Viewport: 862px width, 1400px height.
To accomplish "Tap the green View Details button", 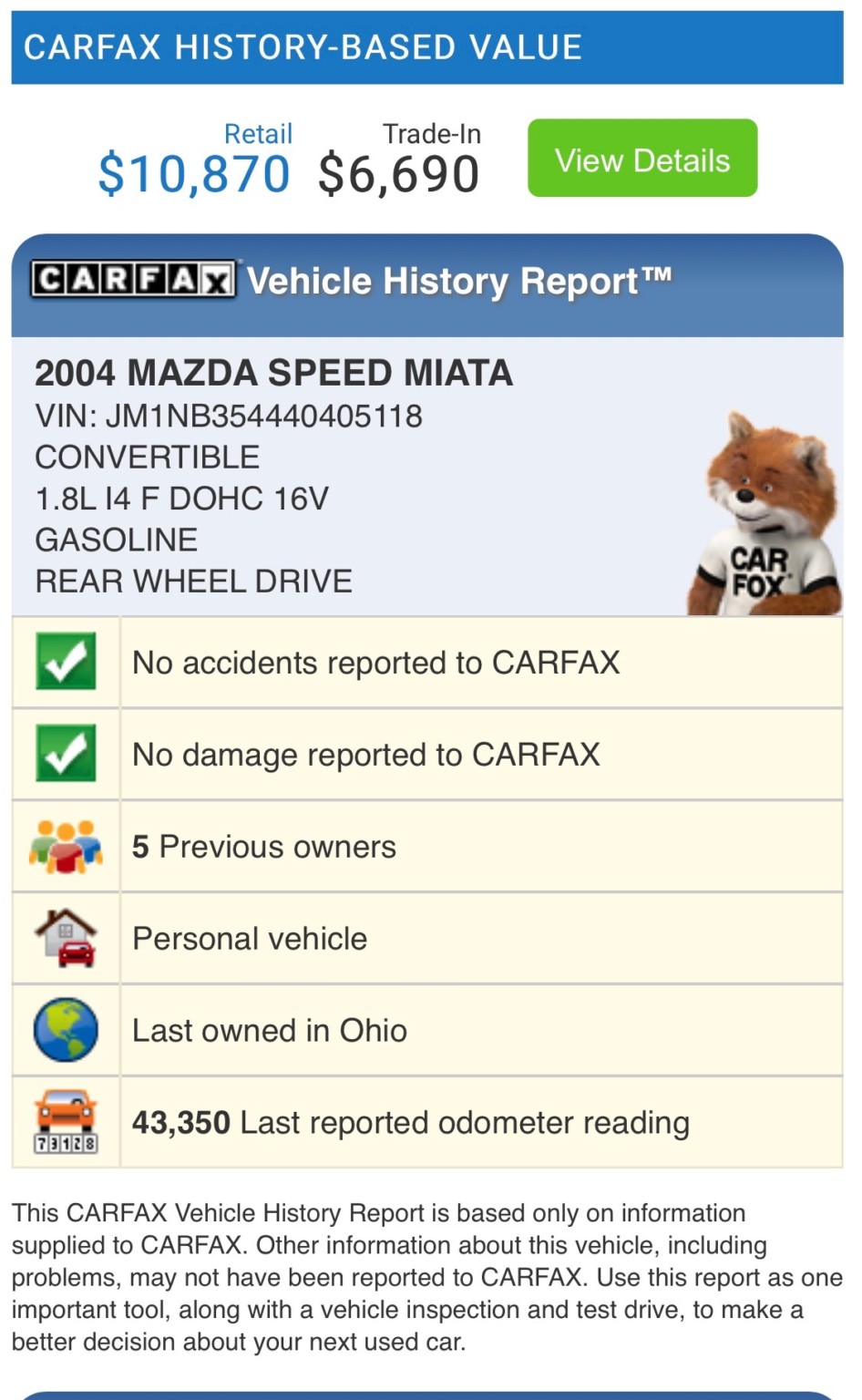I will 641,159.
